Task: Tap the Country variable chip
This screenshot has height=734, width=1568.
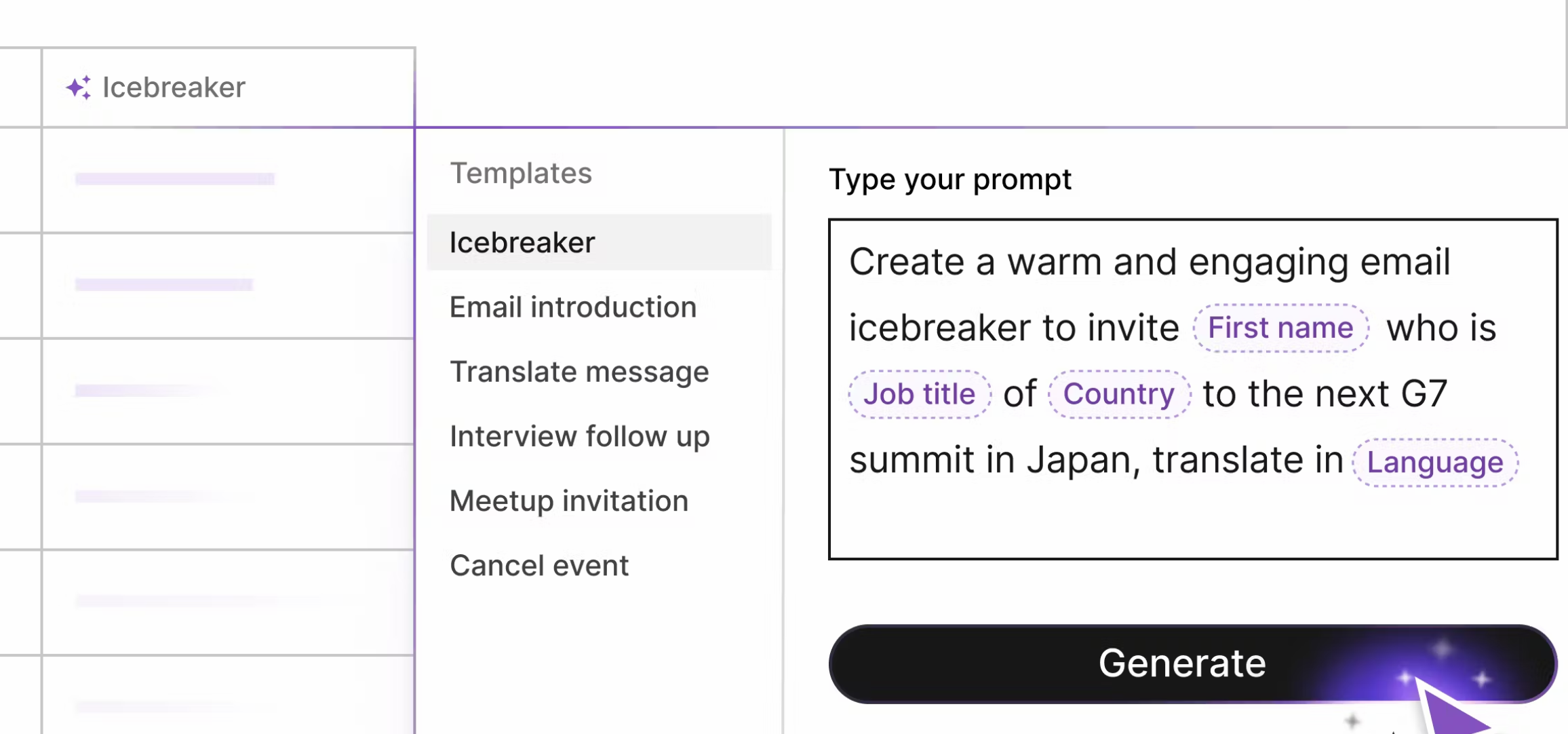Action: (1118, 394)
